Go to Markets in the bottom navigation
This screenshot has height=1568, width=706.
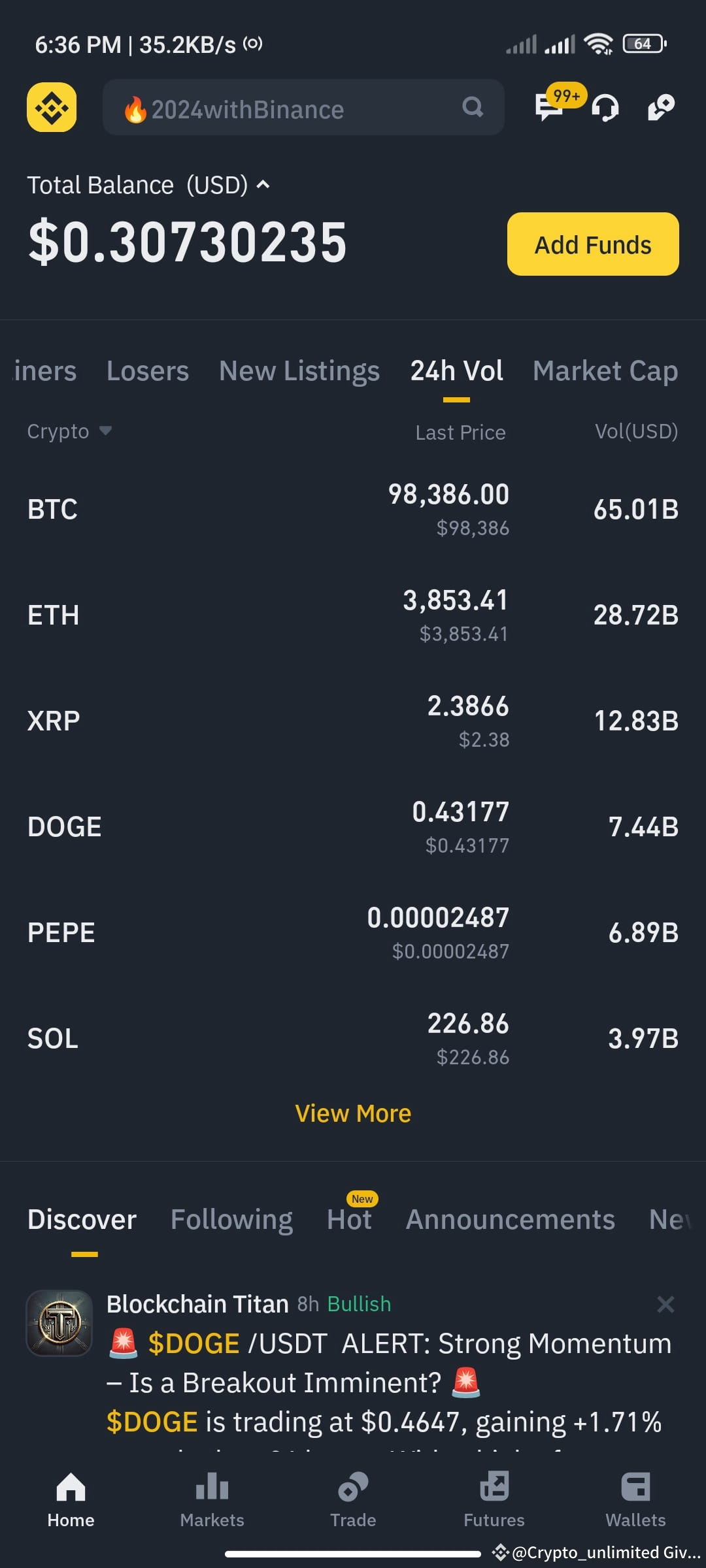(212, 1499)
